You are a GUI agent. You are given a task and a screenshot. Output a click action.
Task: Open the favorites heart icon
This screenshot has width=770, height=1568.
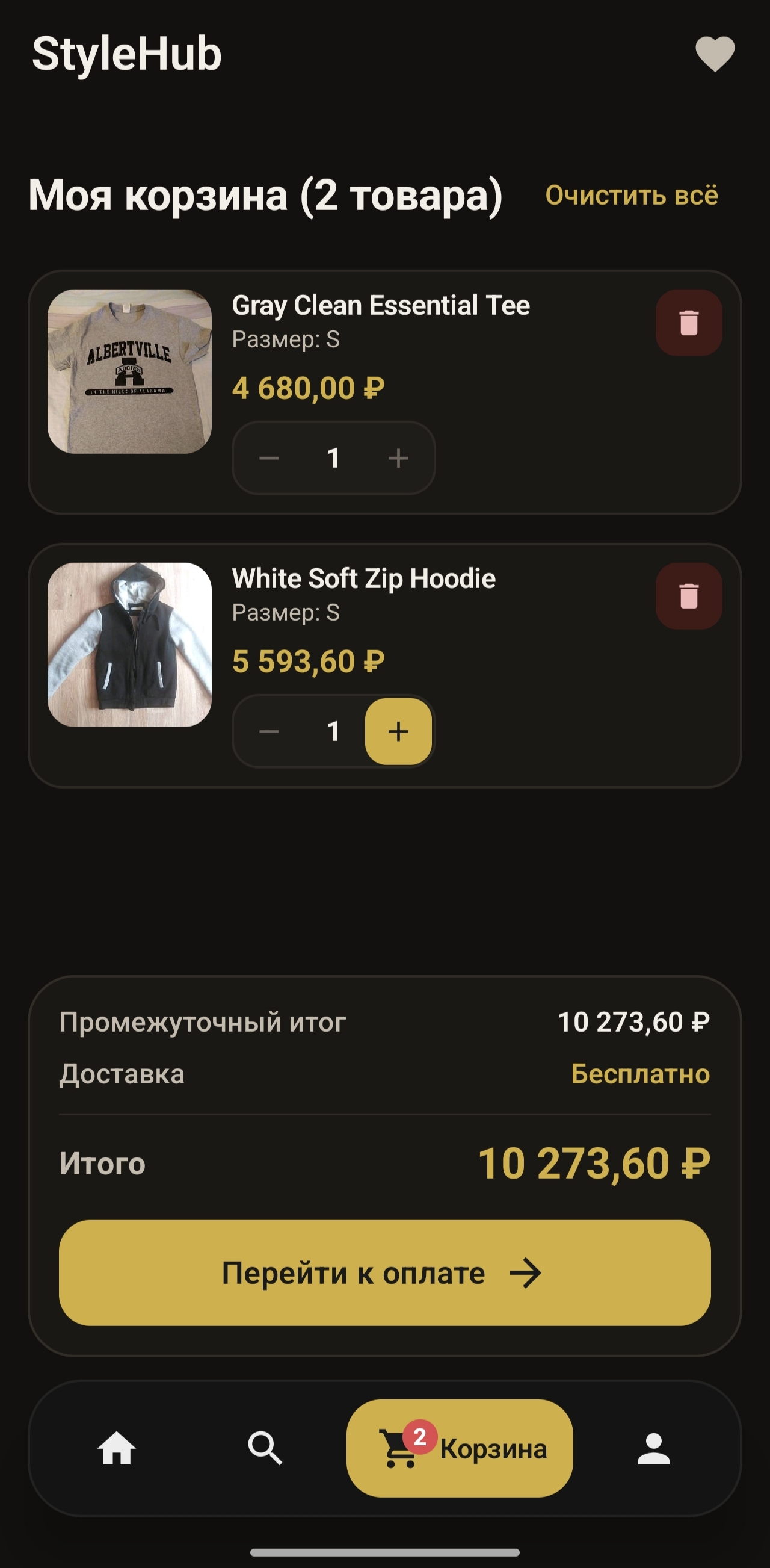(x=715, y=54)
